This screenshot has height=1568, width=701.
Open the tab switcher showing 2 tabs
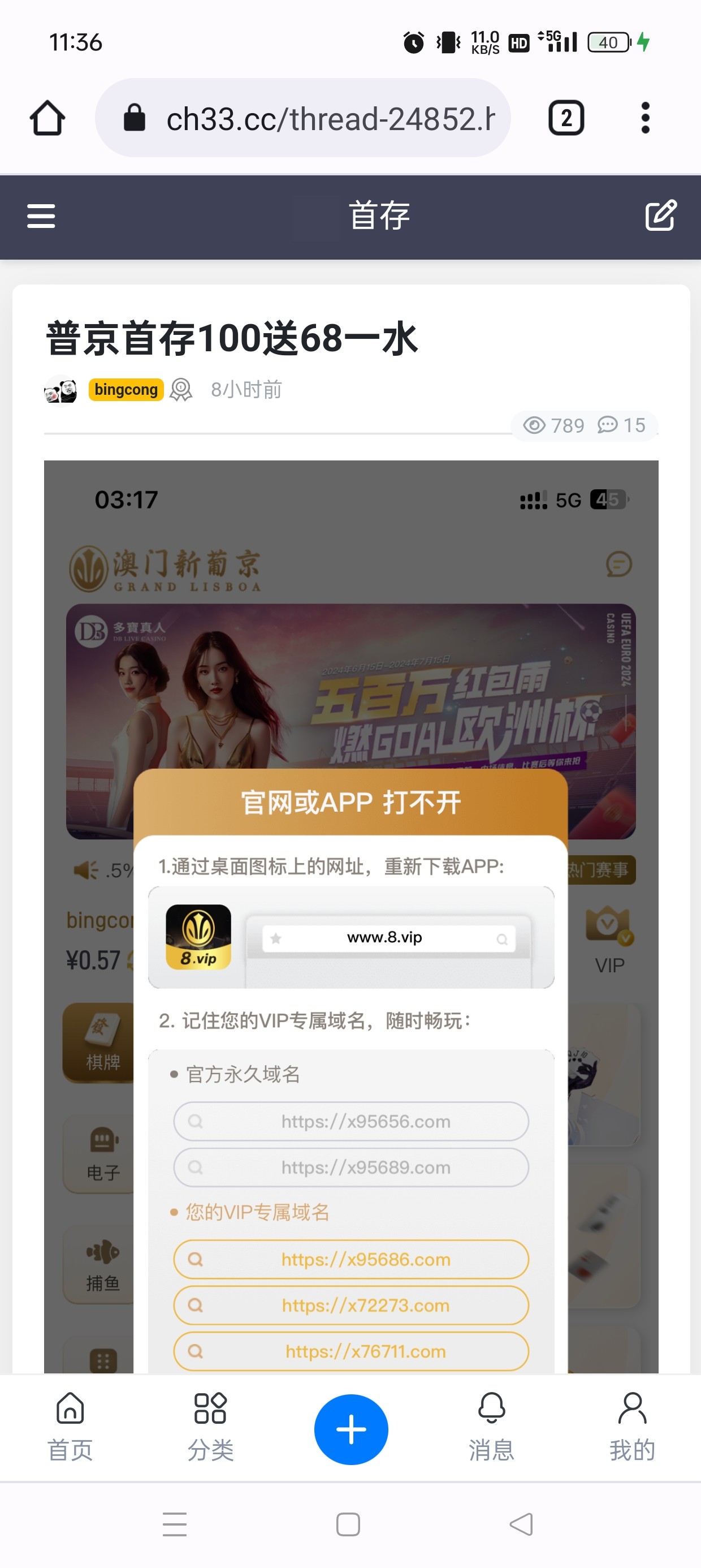[x=566, y=118]
